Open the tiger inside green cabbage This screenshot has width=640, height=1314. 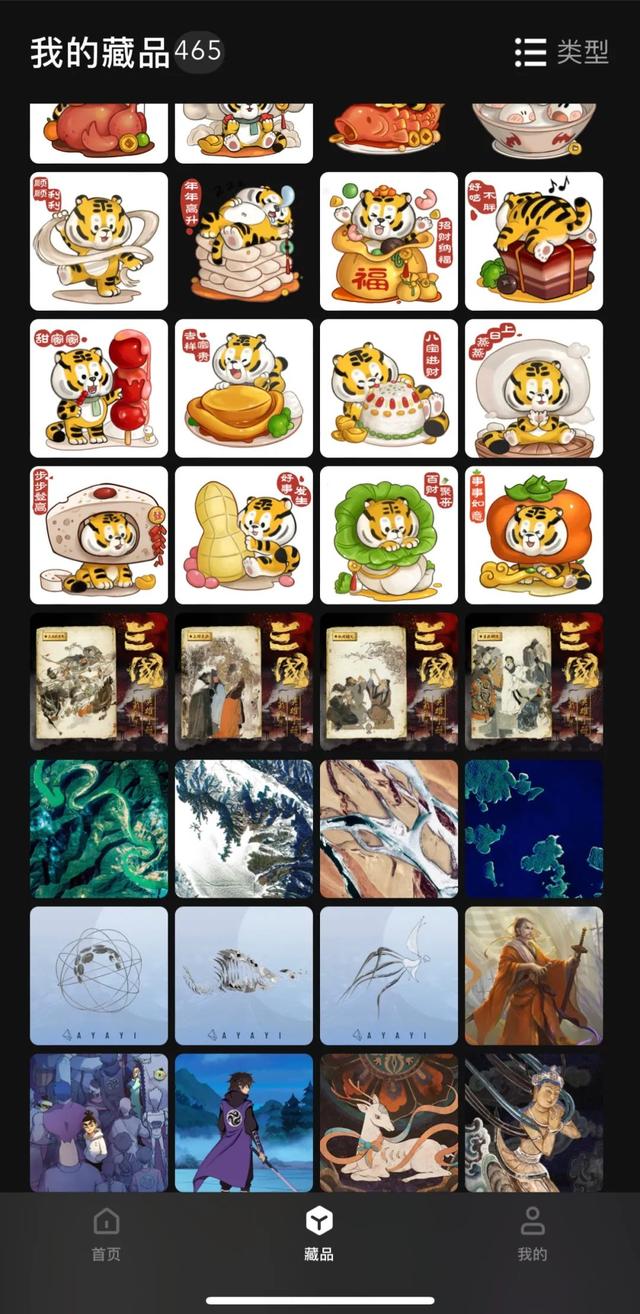[389, 535]
